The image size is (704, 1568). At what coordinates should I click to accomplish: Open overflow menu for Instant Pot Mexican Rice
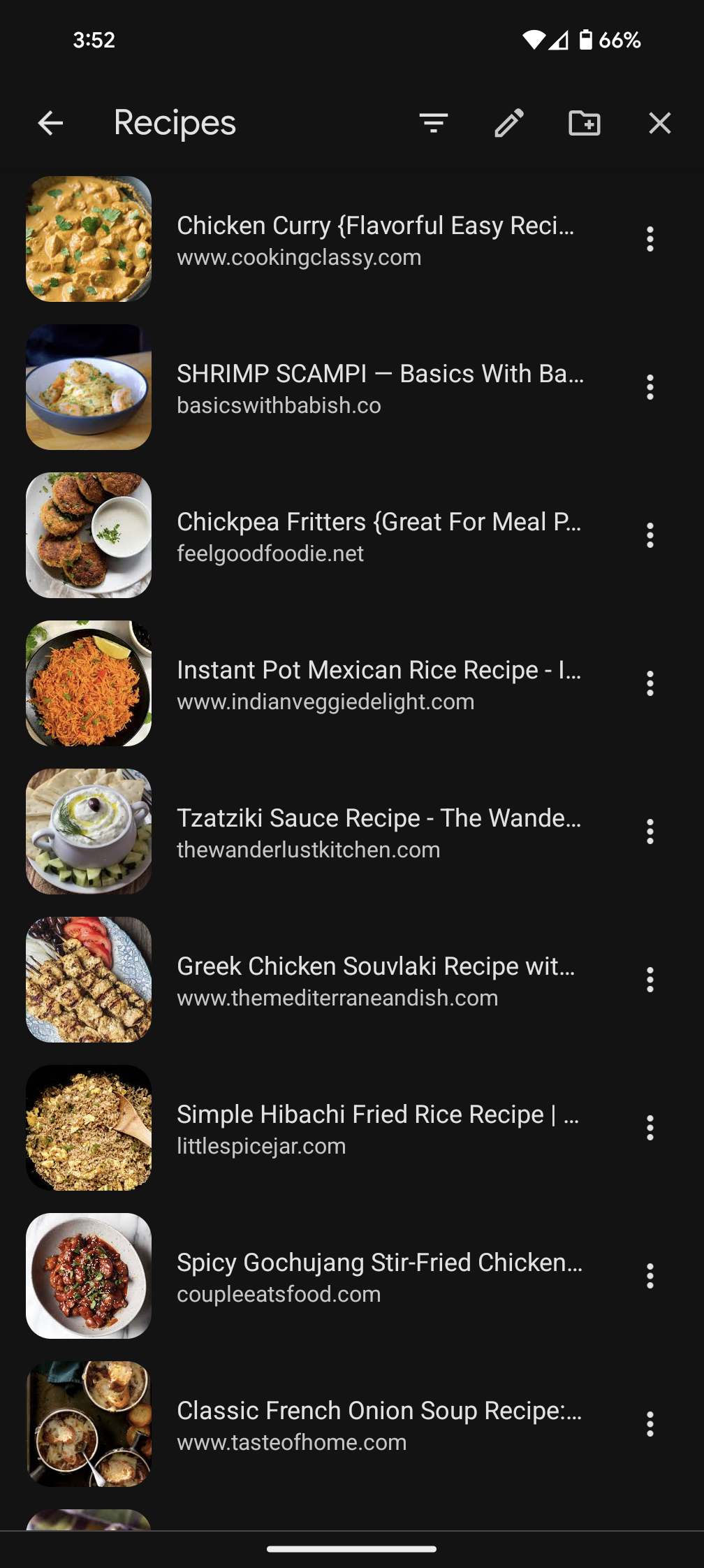650,683
